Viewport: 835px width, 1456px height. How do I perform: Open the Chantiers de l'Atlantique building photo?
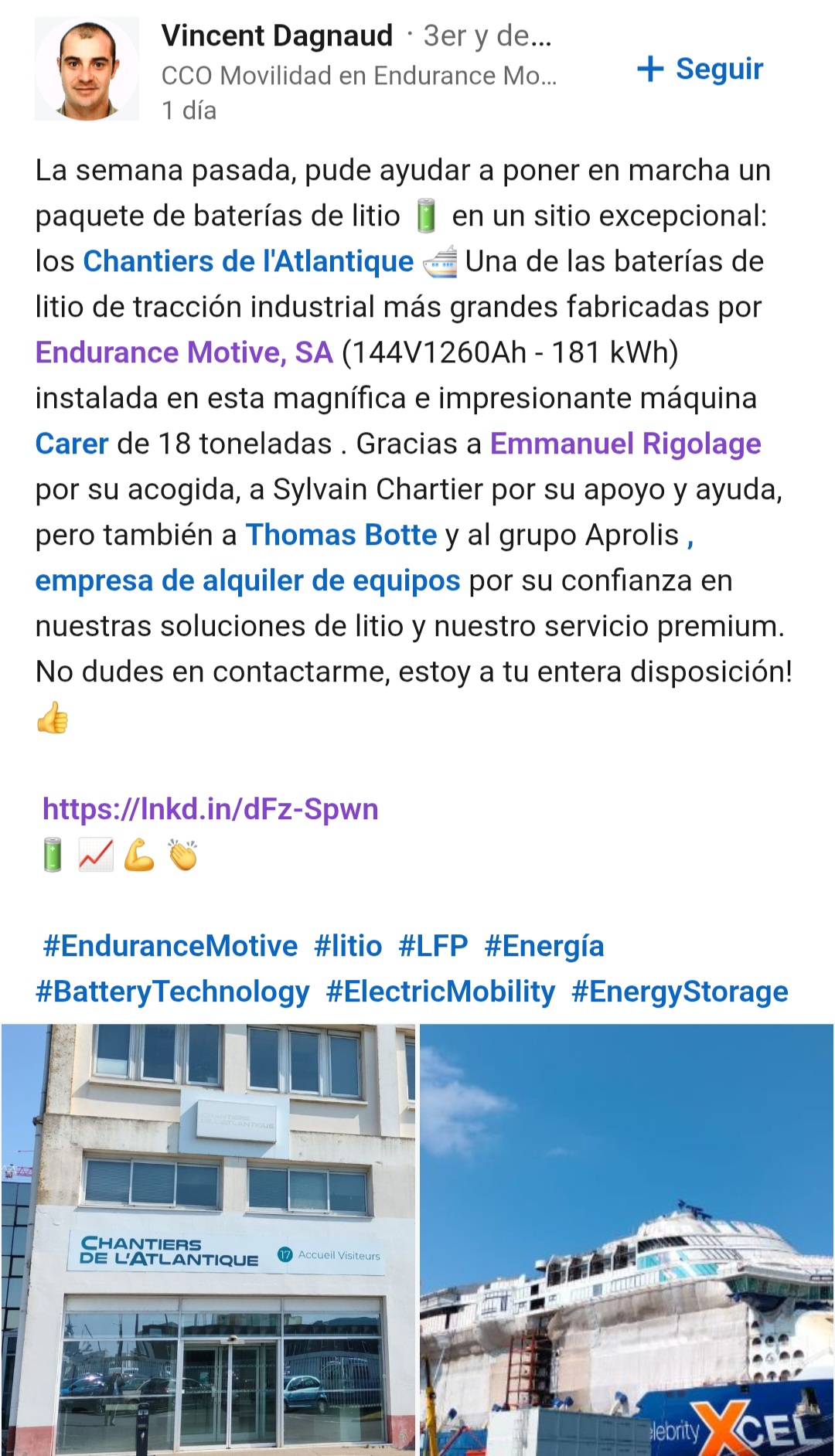pos(209,1240)
